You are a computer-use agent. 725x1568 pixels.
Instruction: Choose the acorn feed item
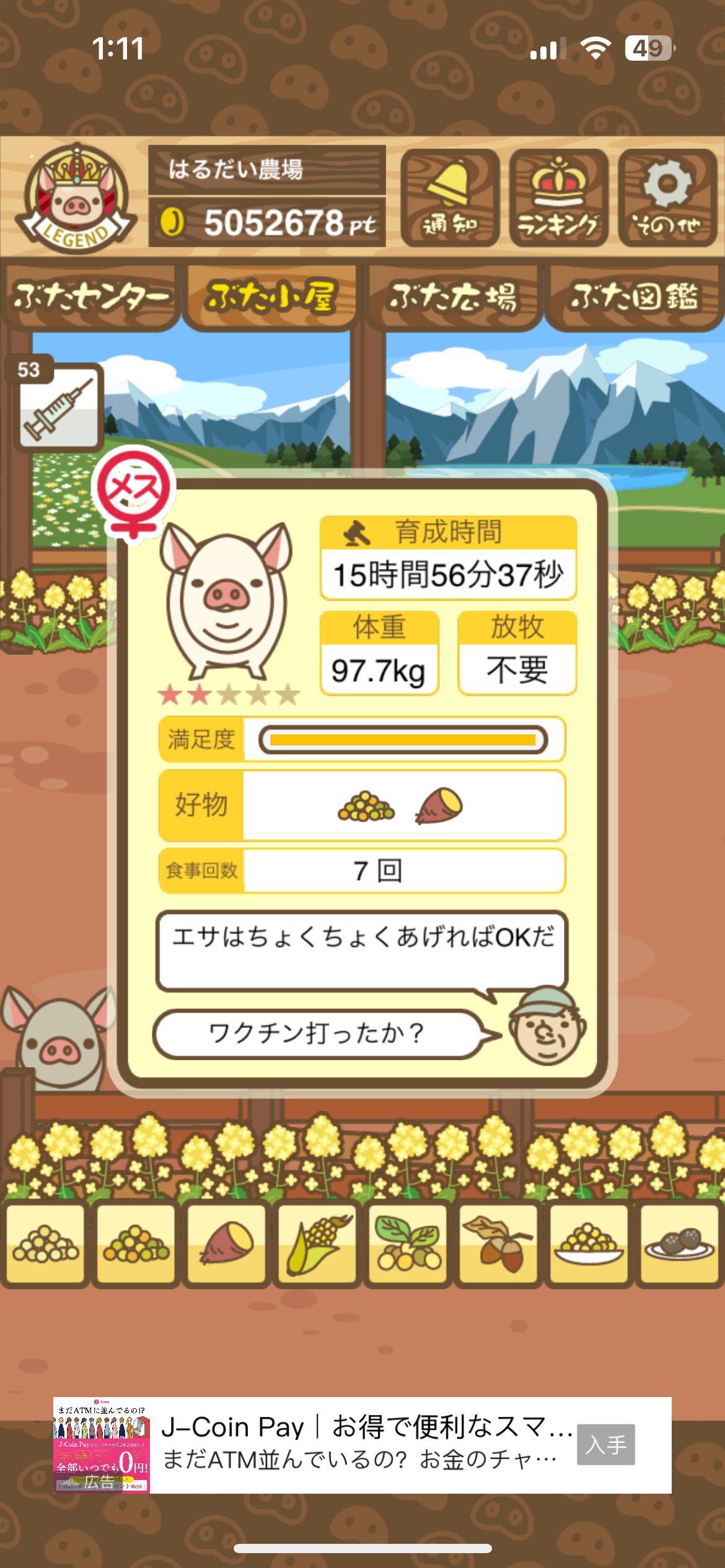498,1244
